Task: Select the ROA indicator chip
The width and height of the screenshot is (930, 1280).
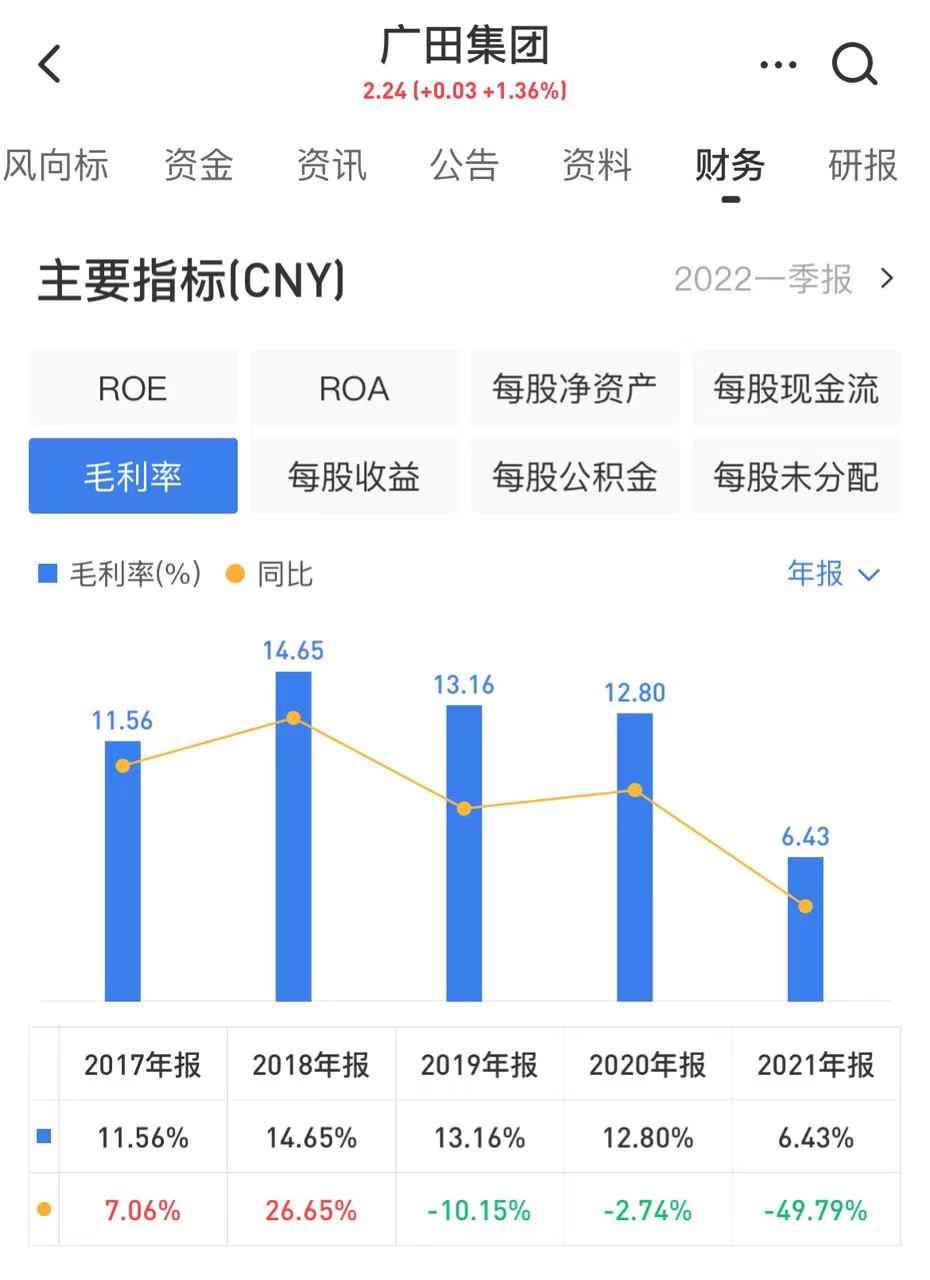Action: tap(354, 388)
